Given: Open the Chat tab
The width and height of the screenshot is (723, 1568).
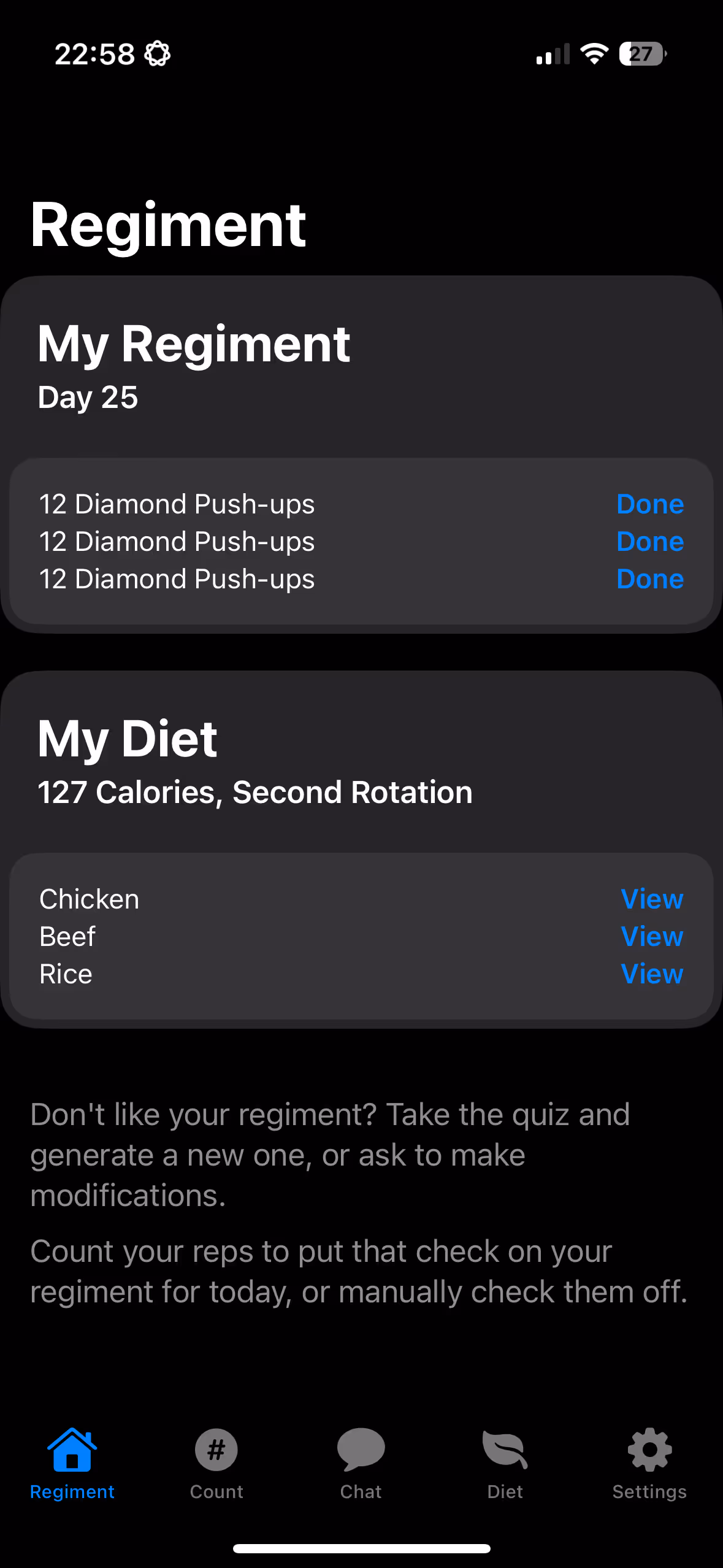Looking at the screenshot, I should coord(361,1464).
